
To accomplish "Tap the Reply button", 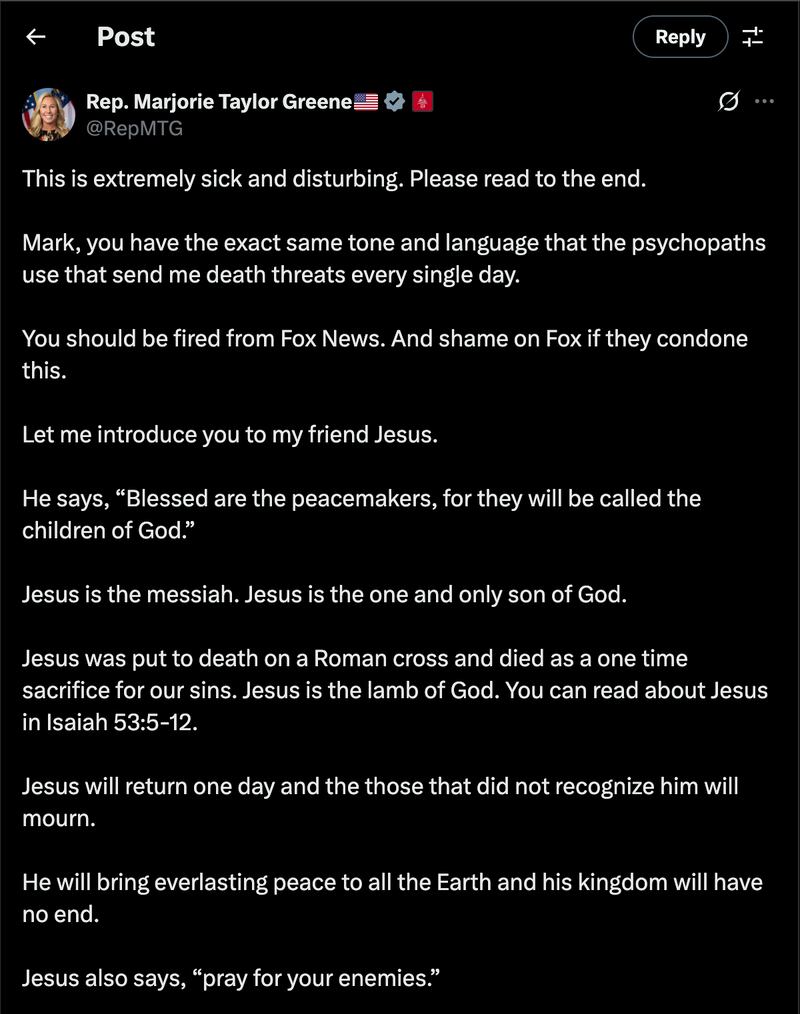I will click(680, 37).
